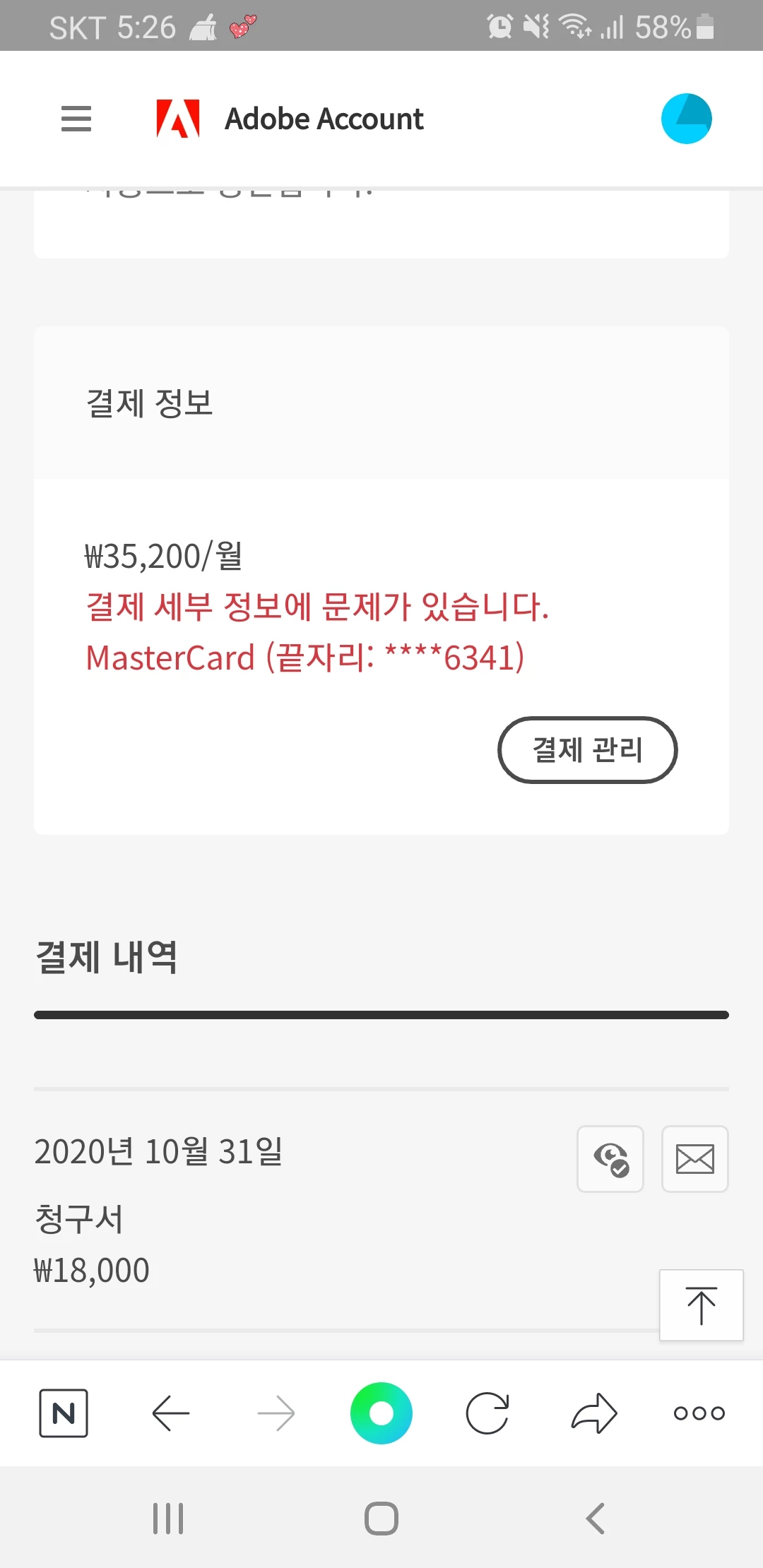Viewport: 763px width, 1568px height.
Task: Reload the current page
Action: pyautogui.click(x=487, y=1413)
